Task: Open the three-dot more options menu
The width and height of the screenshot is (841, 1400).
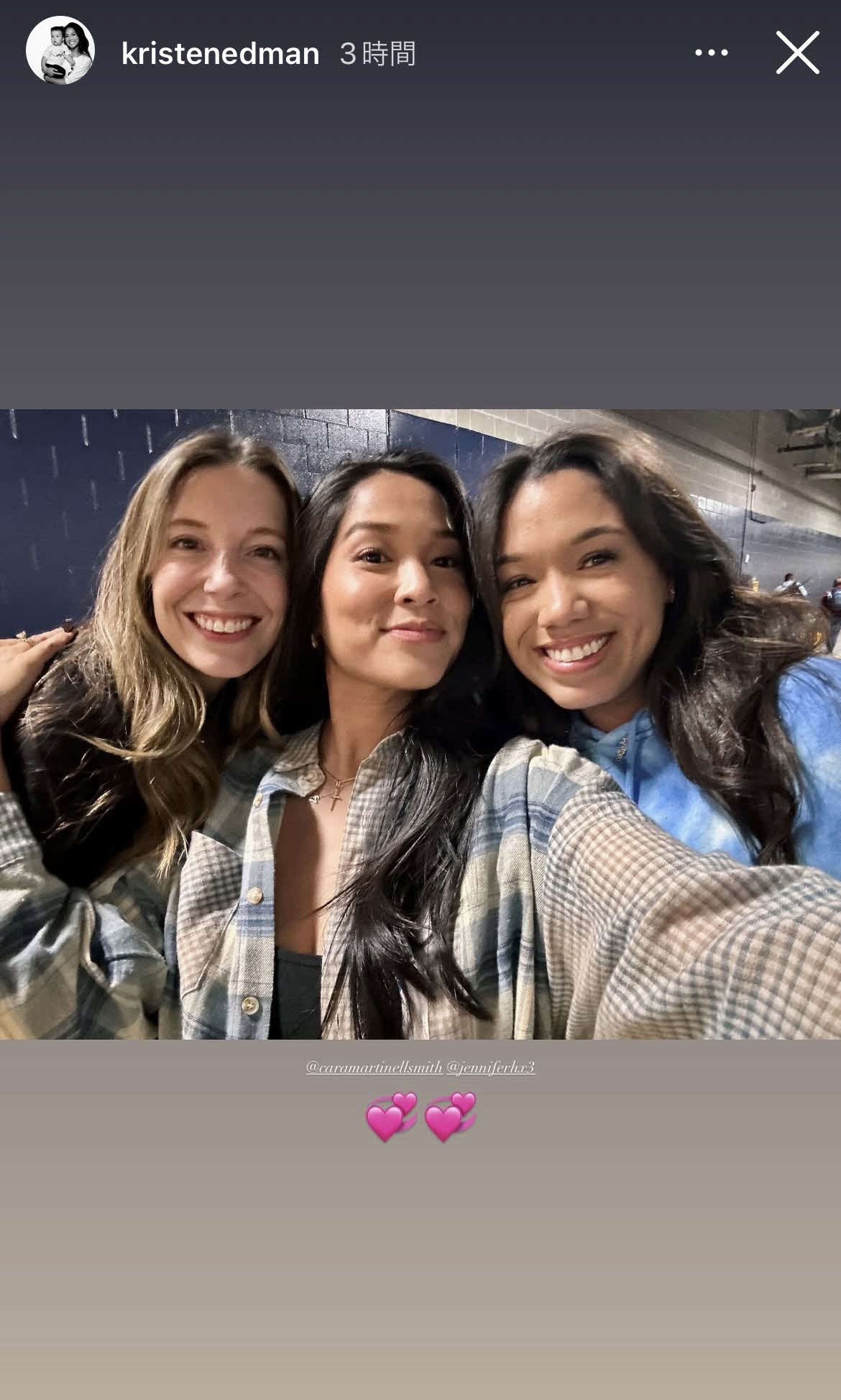Action: (711, 52)
